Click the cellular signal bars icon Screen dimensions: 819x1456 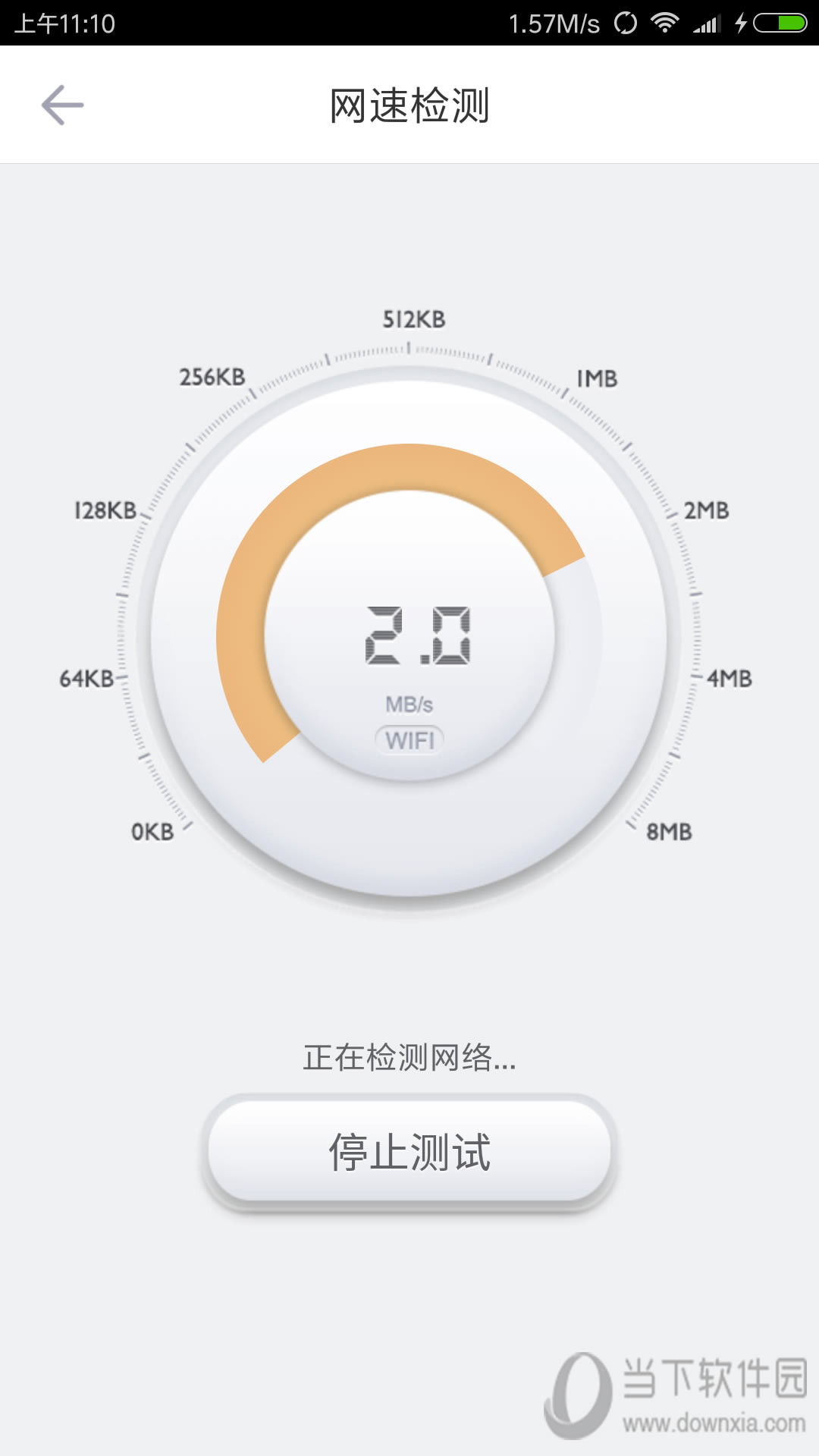point(708,23)
